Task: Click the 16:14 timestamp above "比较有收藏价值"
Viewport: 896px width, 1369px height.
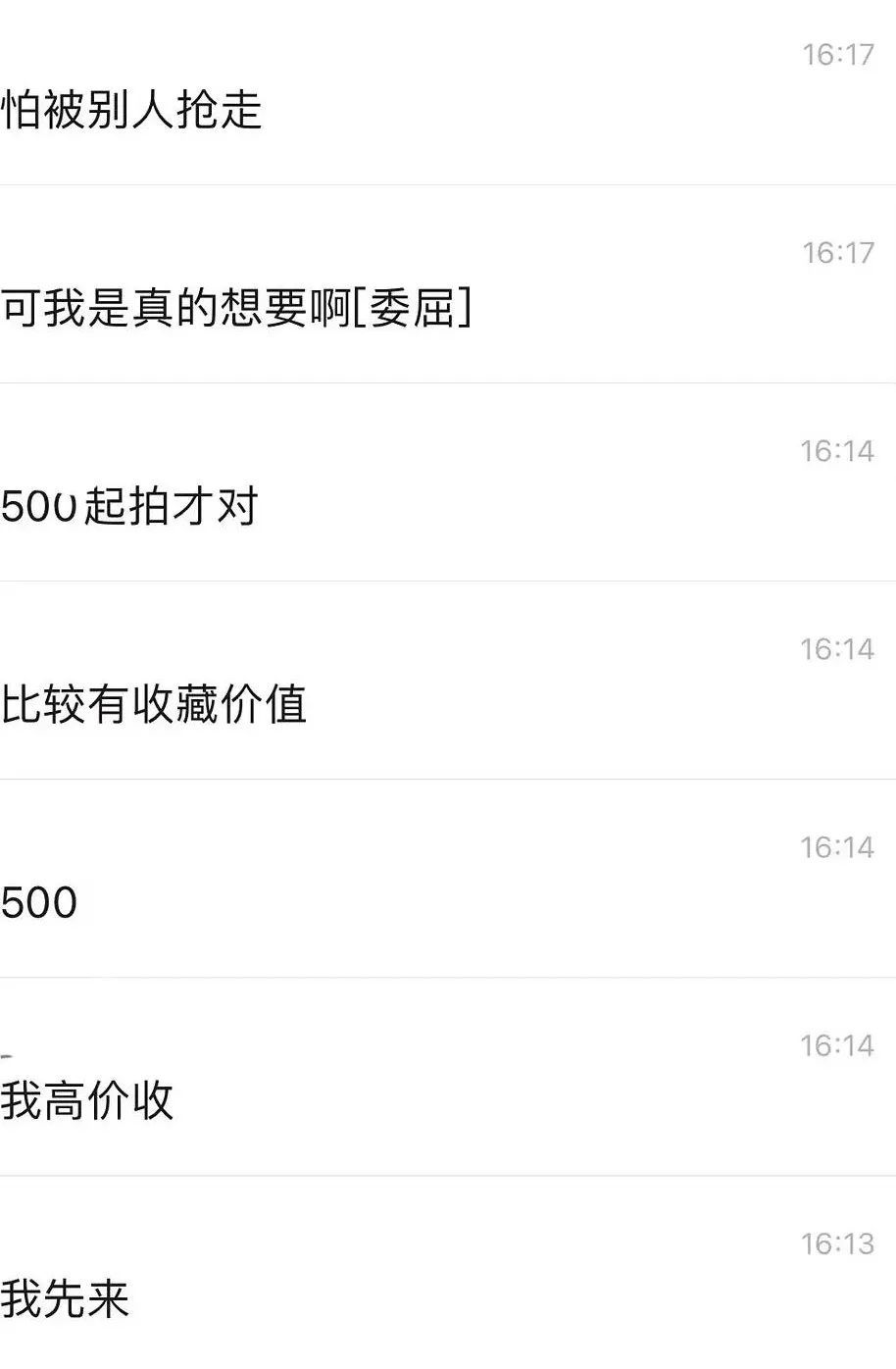Action: [837, 648]
